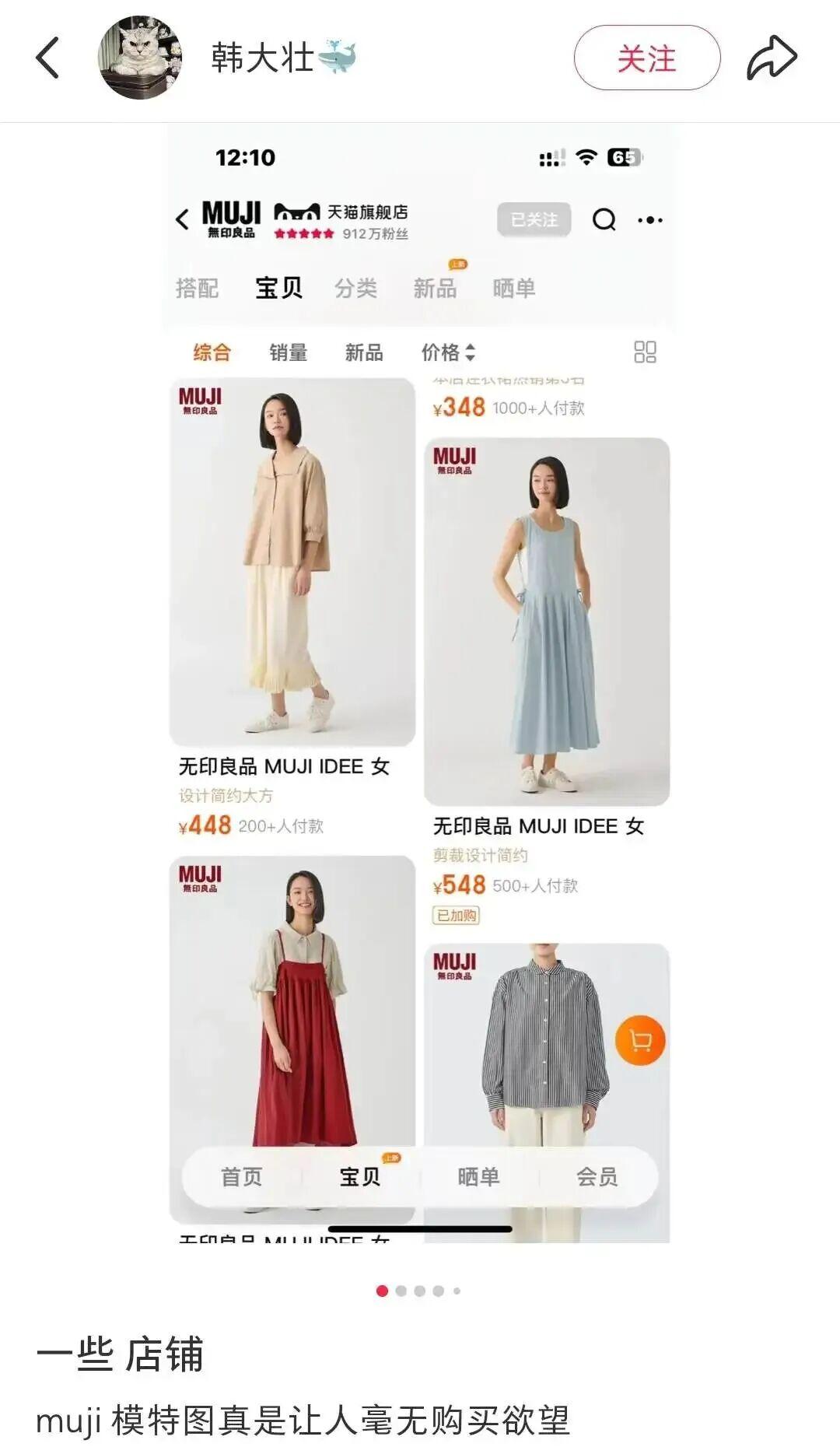Go back to the previous page
840x1454 pixels.
point(48,58)
